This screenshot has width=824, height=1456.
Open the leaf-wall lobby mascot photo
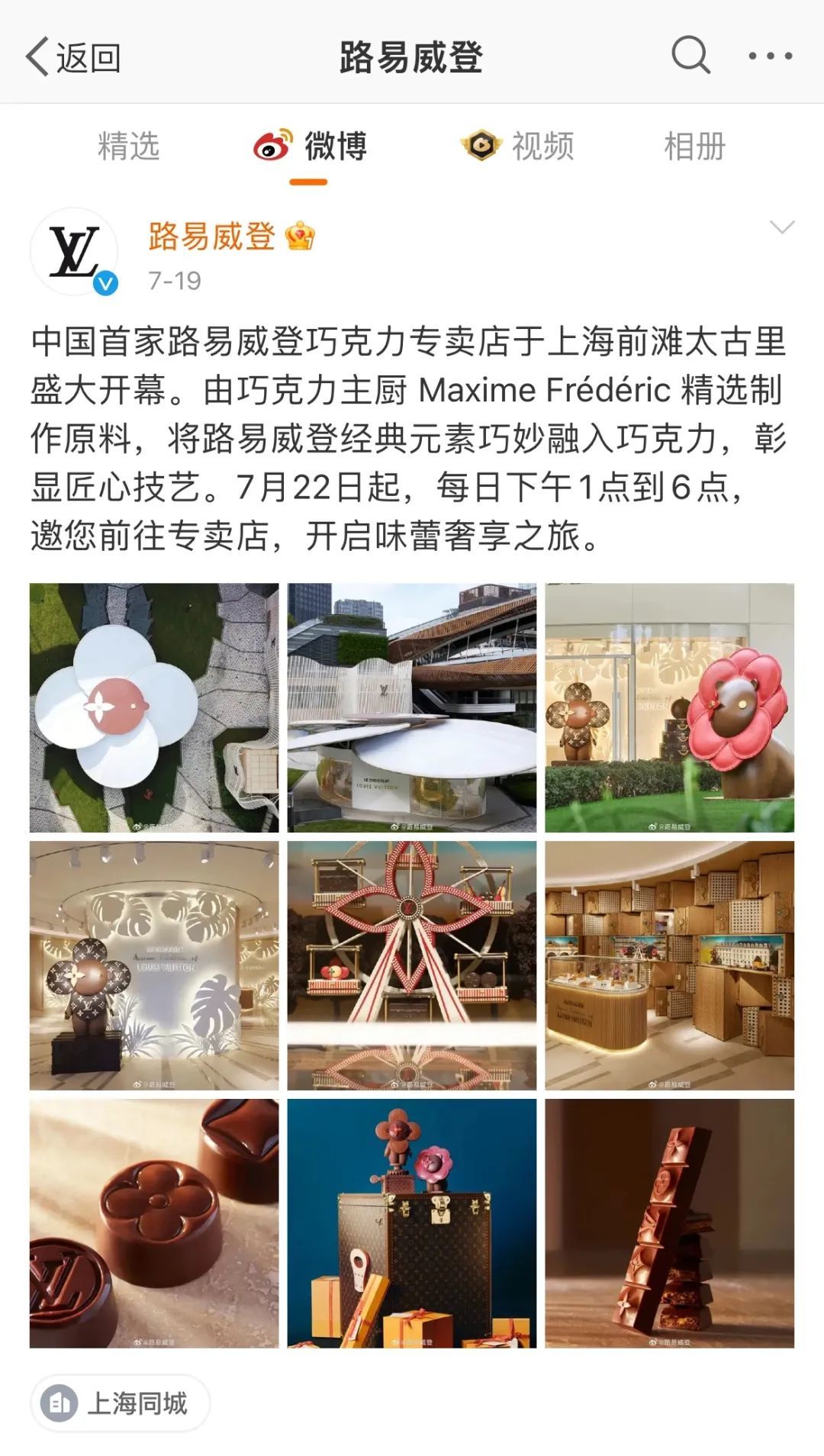point(154,965)
